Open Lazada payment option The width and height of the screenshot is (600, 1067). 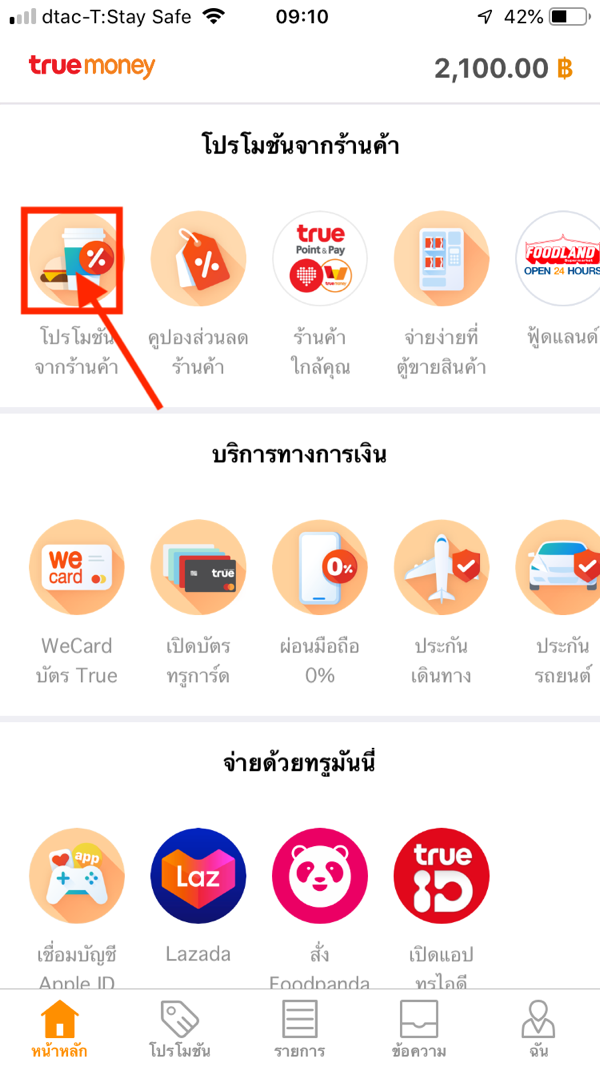(x=198, y=876)
